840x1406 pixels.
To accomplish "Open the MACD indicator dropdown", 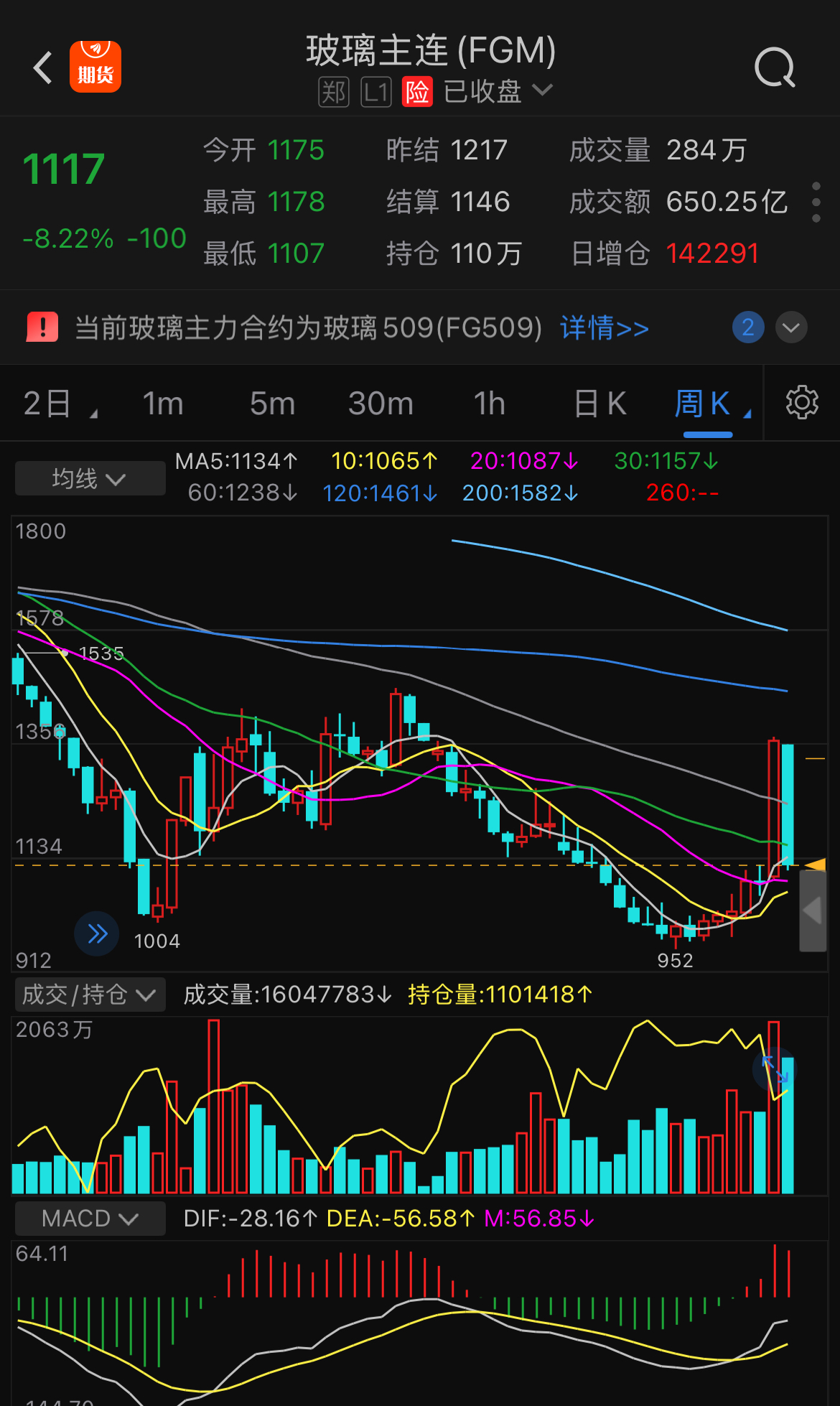I will (x=89, y=1219).
